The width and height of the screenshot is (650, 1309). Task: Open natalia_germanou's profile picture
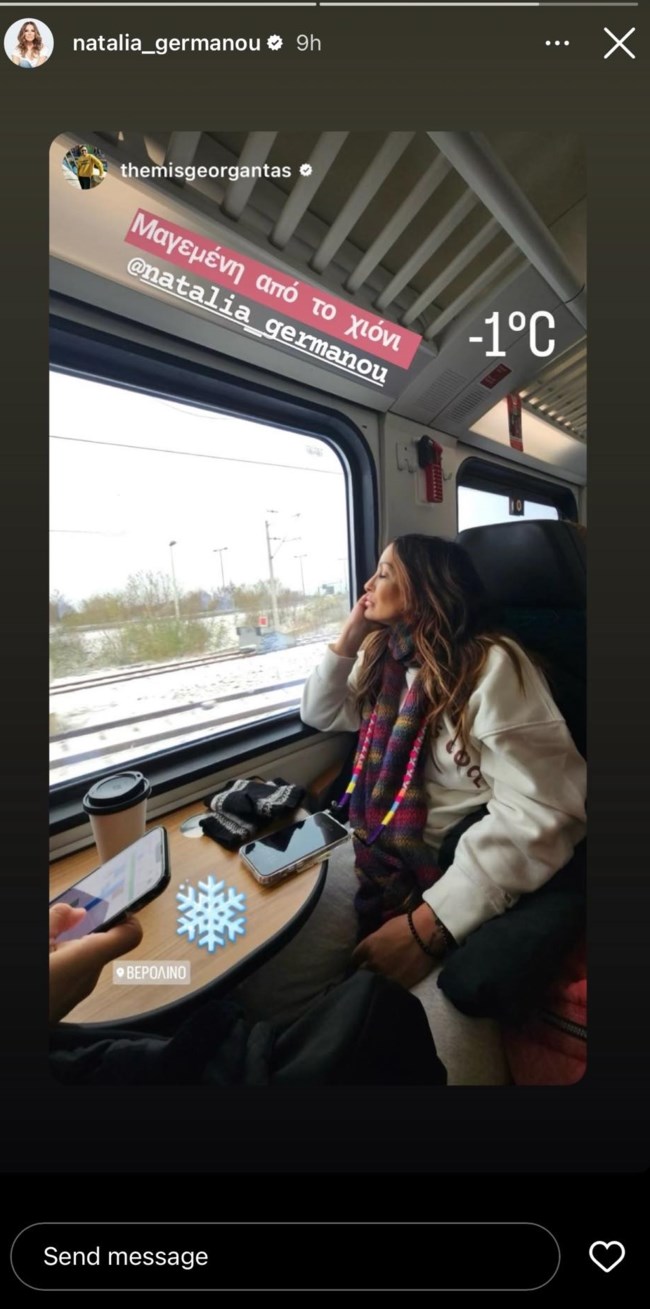[x=29, y=43]
